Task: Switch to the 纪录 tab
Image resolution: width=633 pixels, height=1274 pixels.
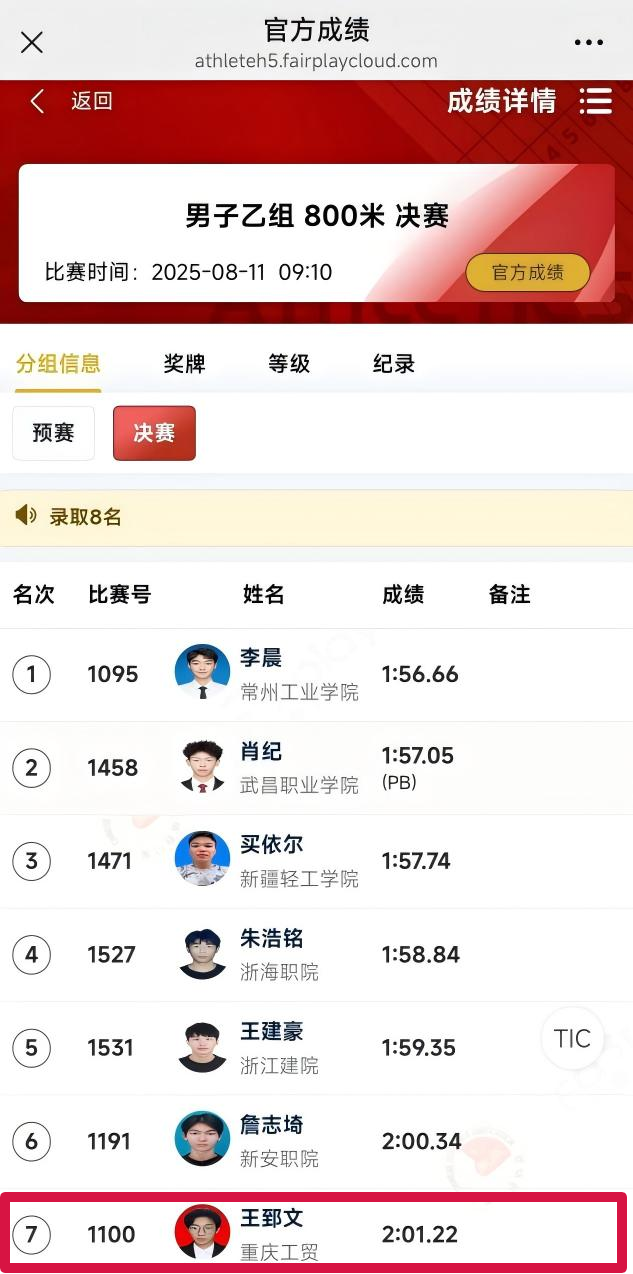Action: pyautogui.click(x=394, y=364)
